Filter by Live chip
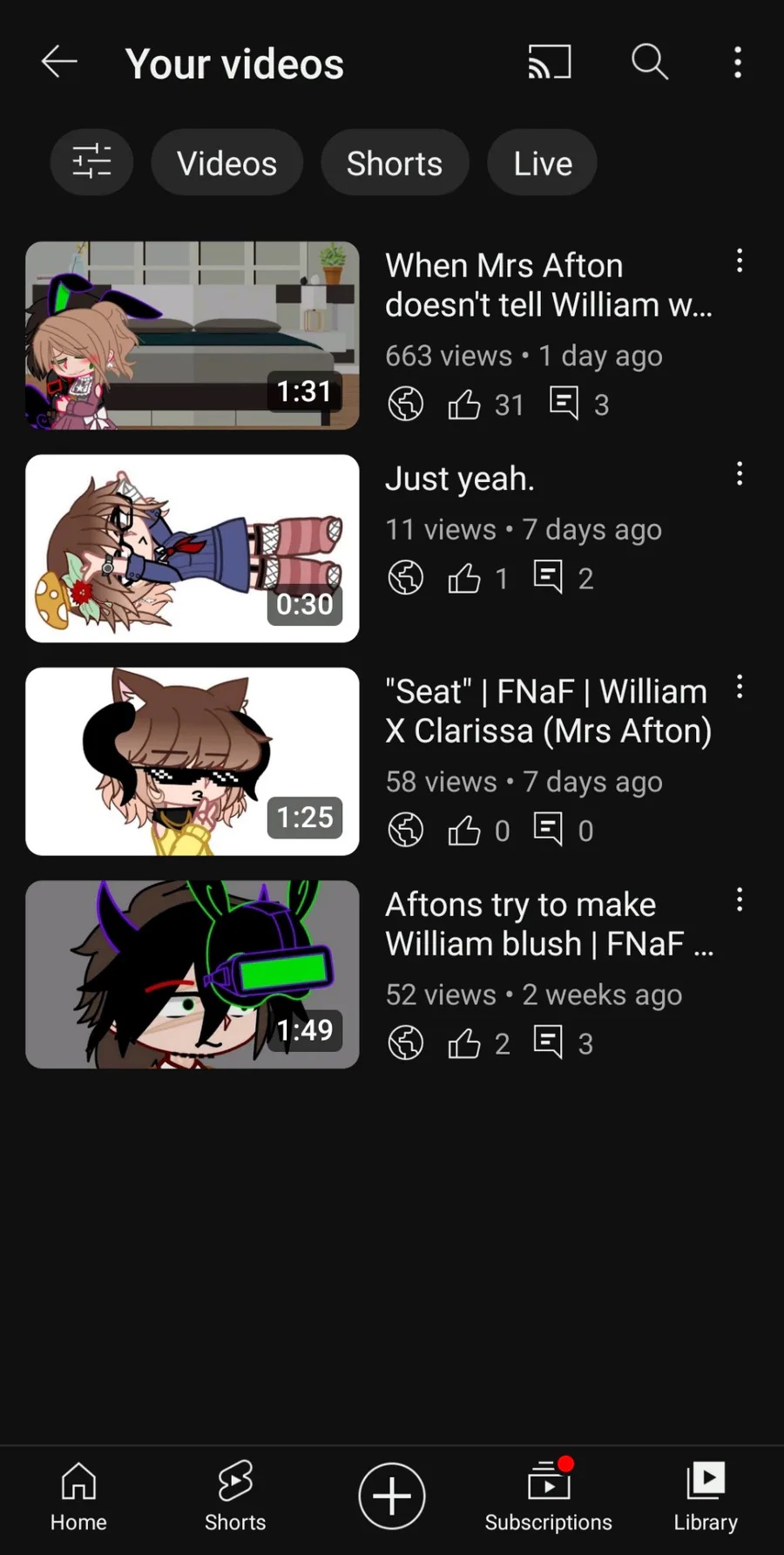This screenshot has width=784, height=1555. click(x=542, y=163)
